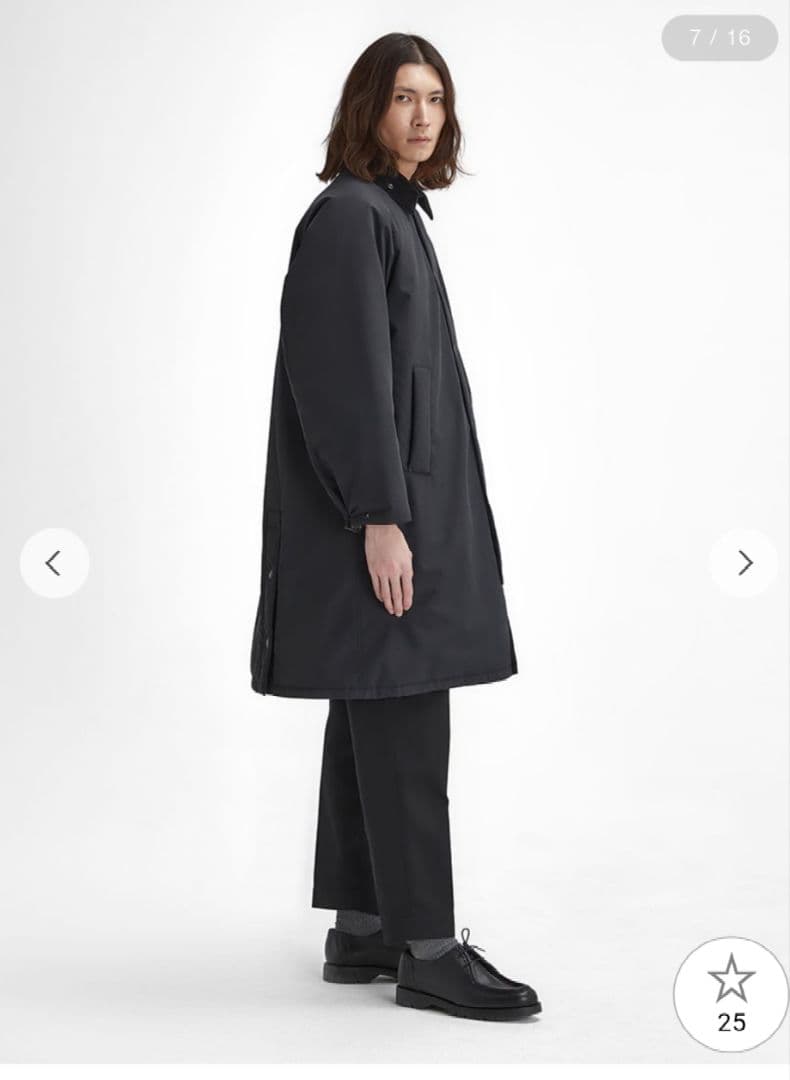Favorite this item with the star button
790x1080 pixels.
(x=731, y=992)
